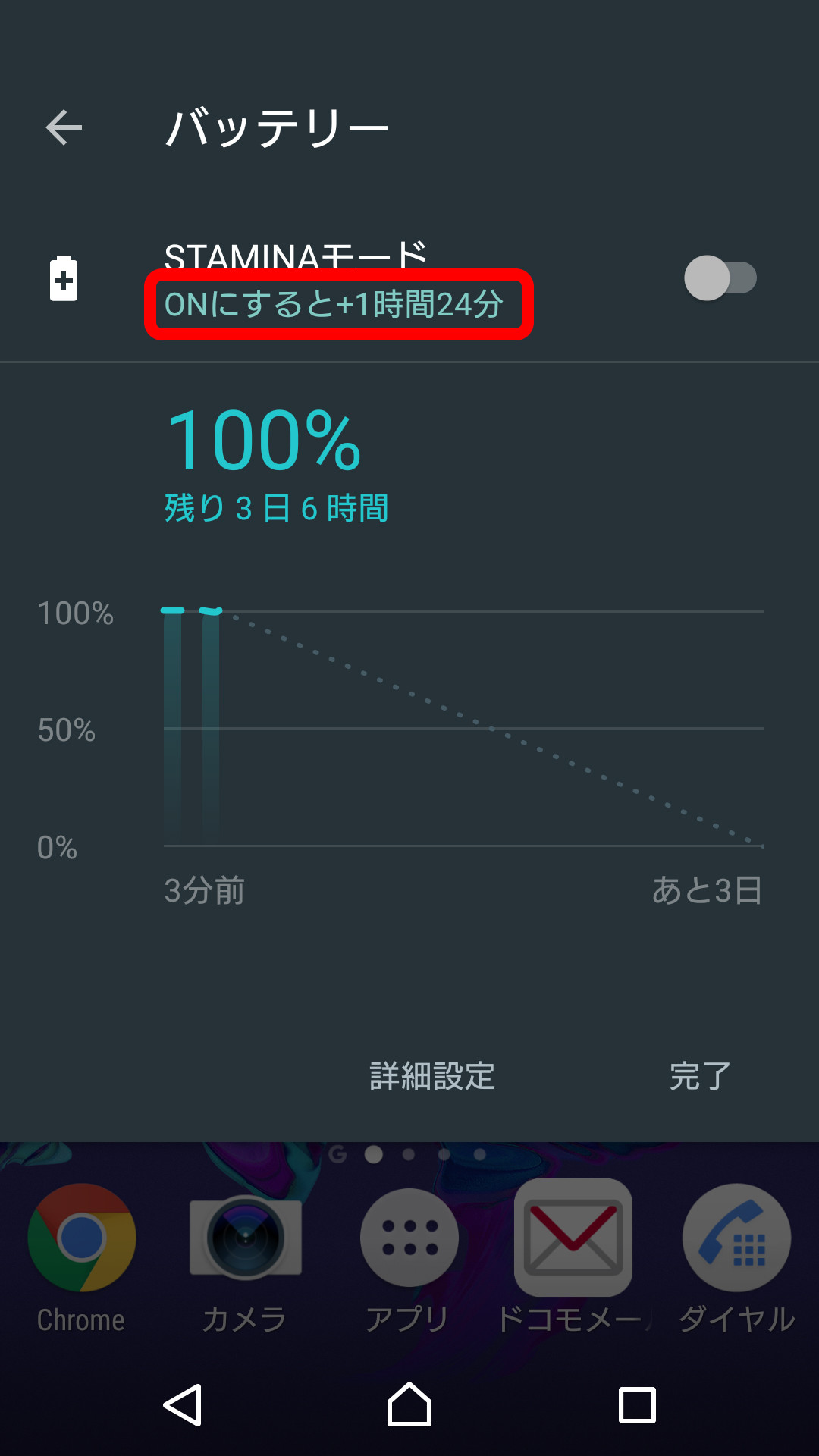Screen dimensions: 819x1456
Task: Enable the STAMINA mode switch
Action: [720, 278]
